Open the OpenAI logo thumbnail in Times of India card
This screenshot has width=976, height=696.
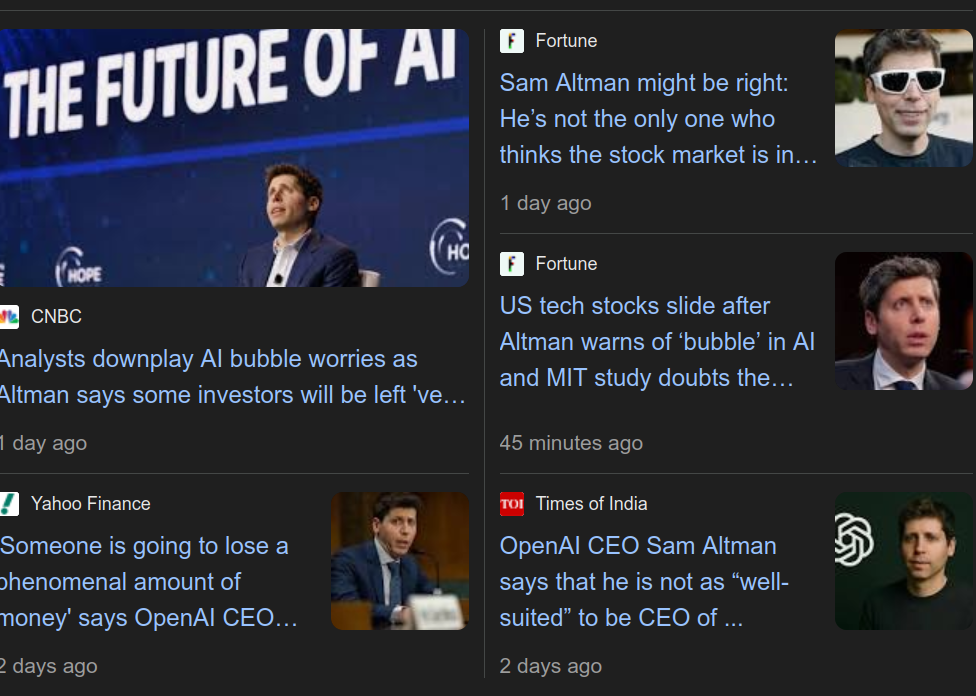(x=903, y=561)
